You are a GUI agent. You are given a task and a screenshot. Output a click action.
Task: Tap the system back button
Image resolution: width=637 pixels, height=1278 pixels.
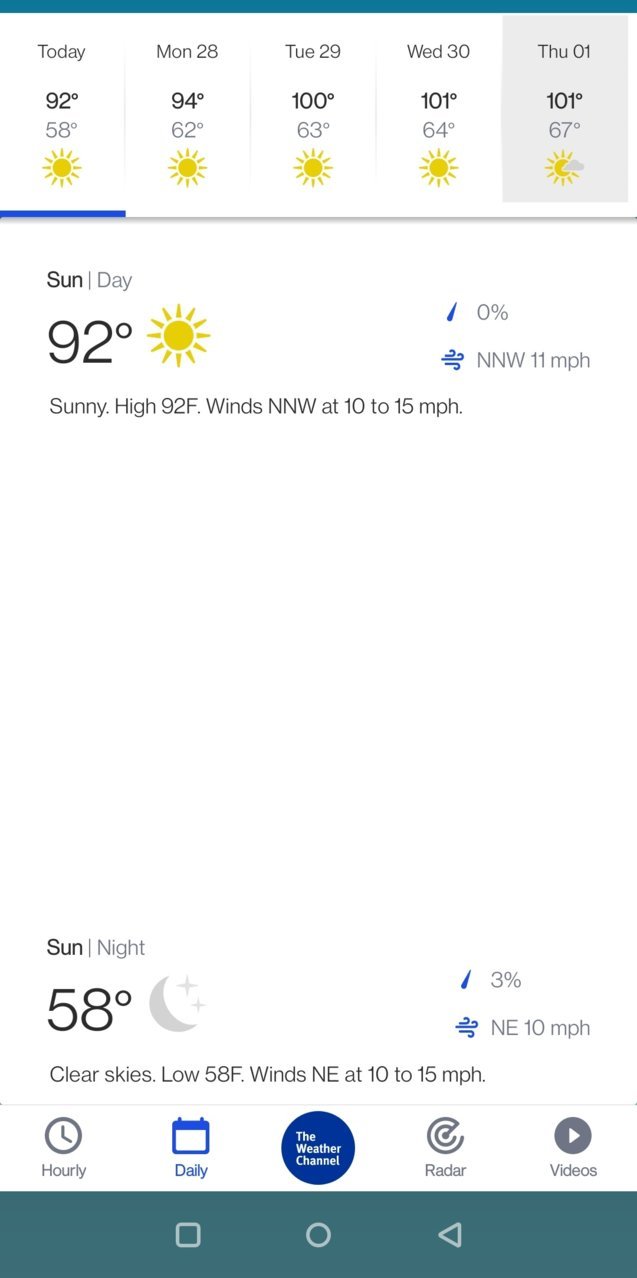tap(450, 1235)
